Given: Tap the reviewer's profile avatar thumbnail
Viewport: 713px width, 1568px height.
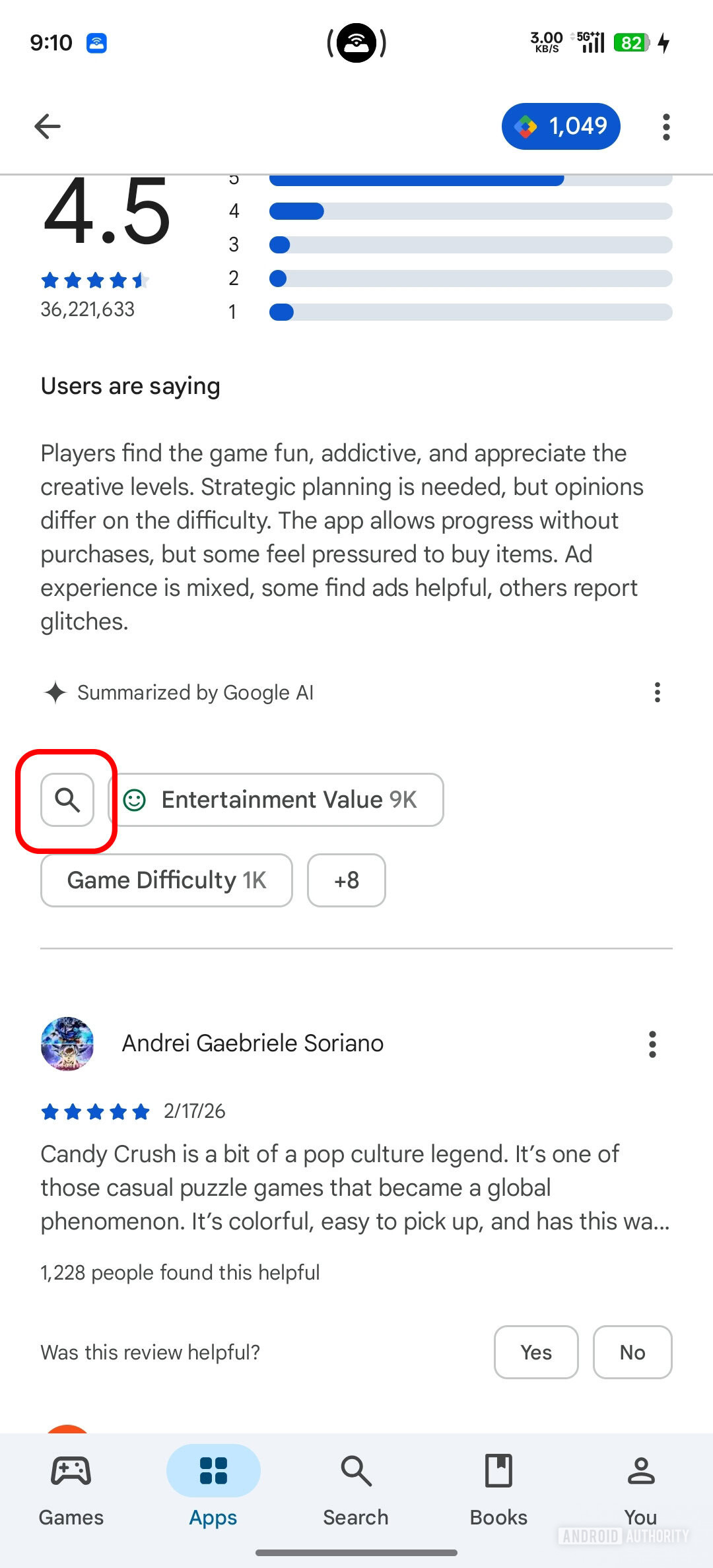Looking at the screenshot, I should click(x=67, y=1043).
